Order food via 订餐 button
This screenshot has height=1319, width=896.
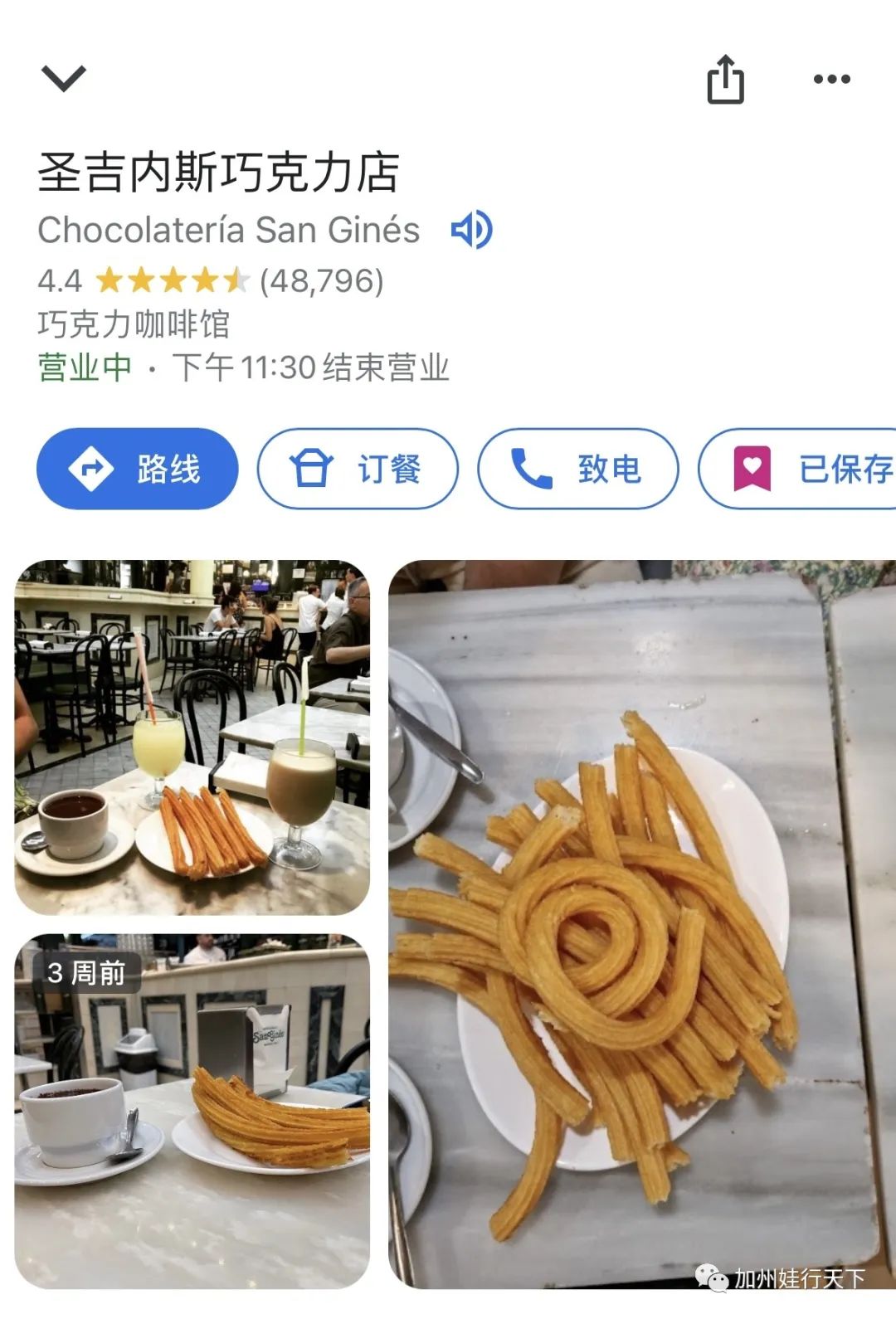[x=358, y=469]
